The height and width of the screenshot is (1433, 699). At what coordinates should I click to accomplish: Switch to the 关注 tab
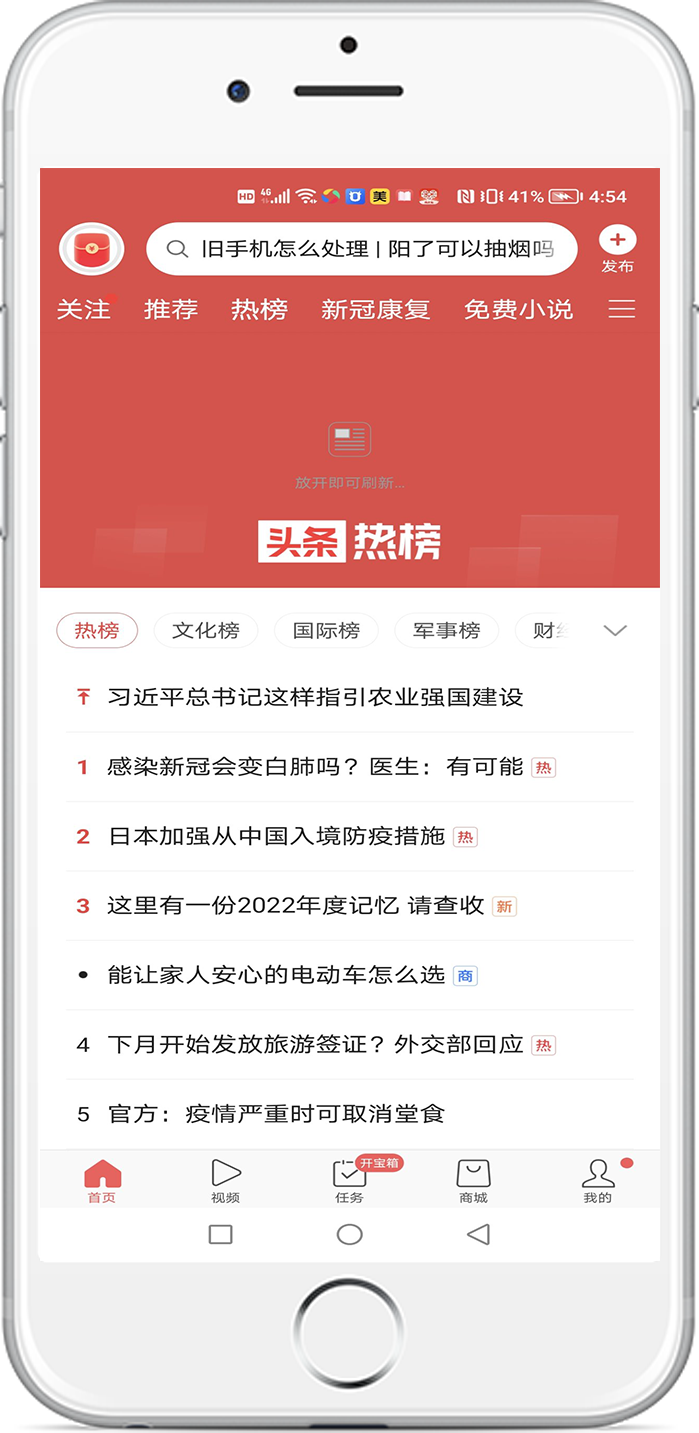tap(84, 310)
